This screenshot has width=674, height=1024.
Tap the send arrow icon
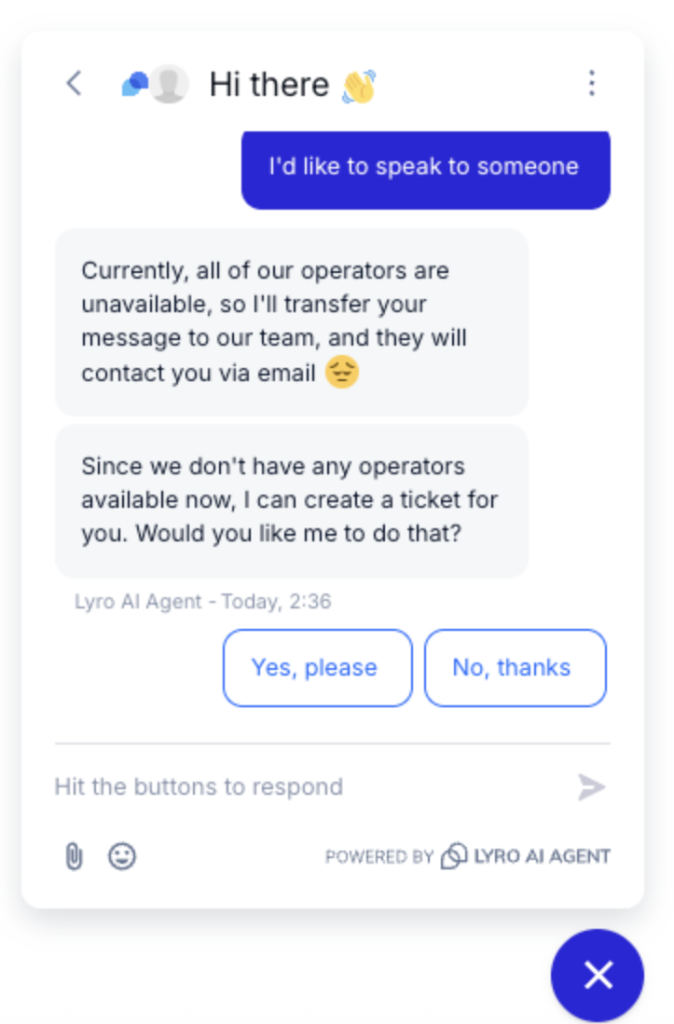[591, 787]
